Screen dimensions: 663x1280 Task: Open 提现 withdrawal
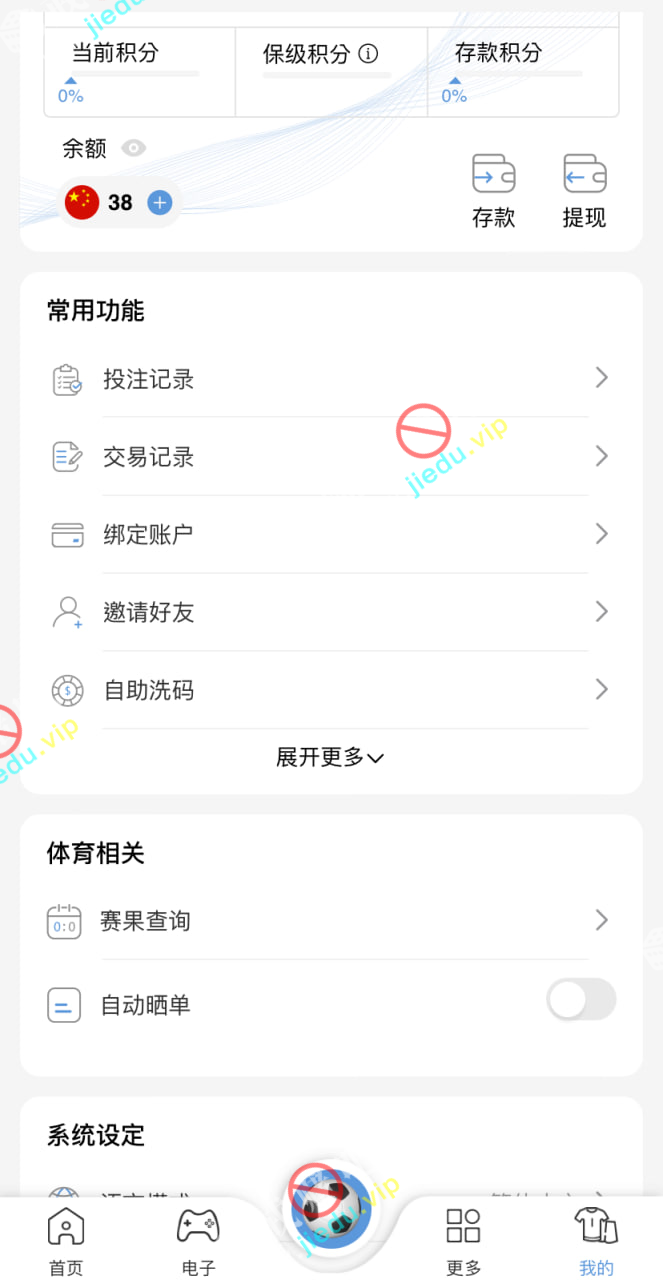584,190
